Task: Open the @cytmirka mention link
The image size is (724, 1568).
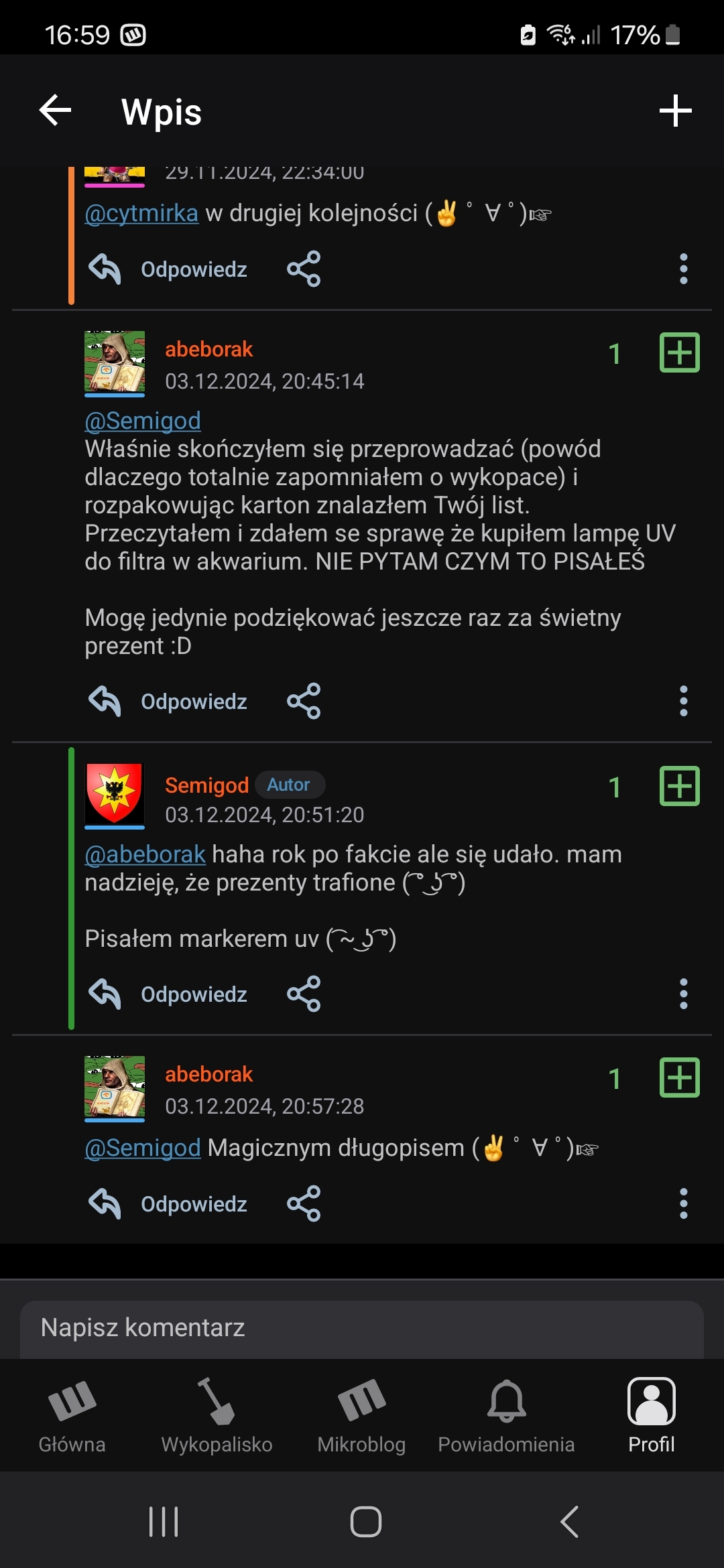Action: pyautogui.click(x=141, y=213)
